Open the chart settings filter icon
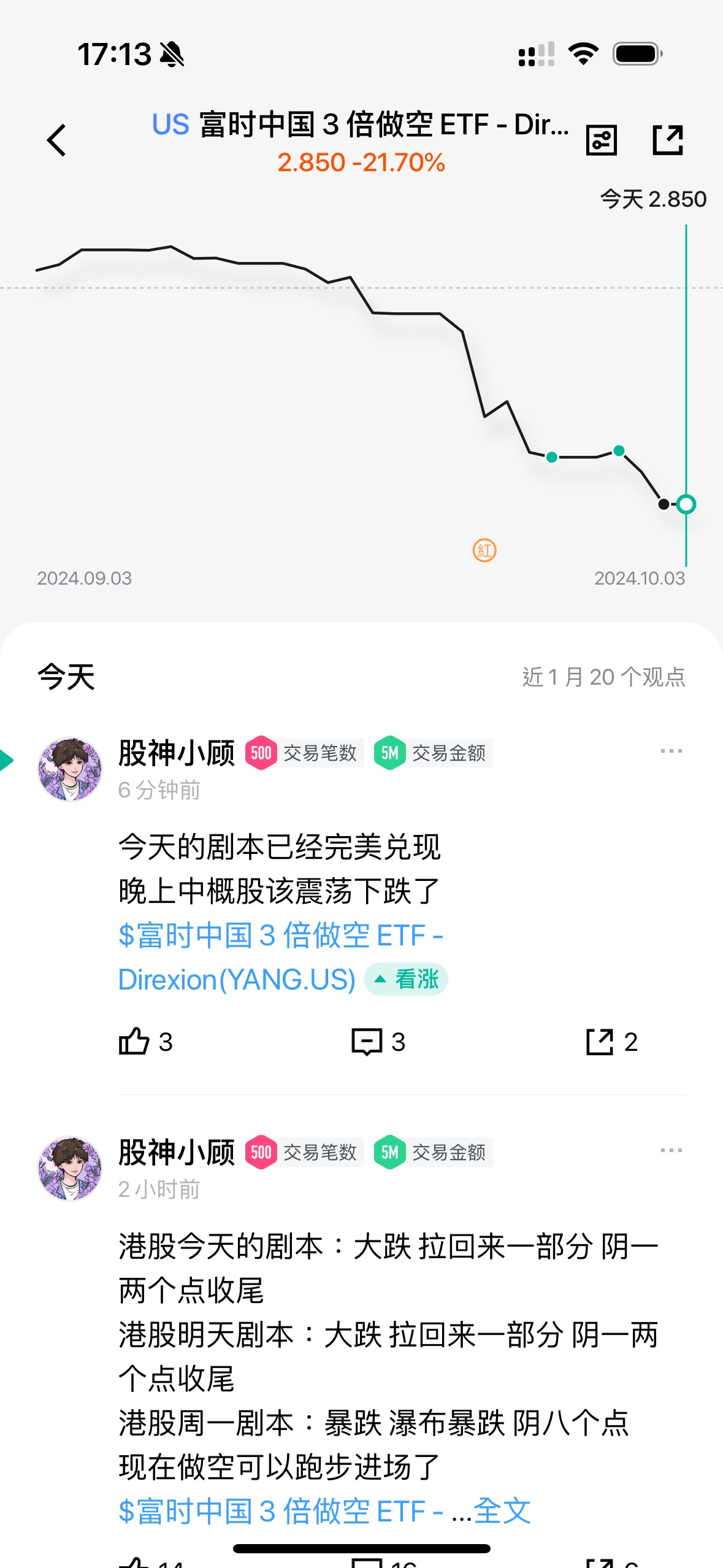Image resolution: width=723 pixels, height=1568 pixels. [x=601, y=140]
